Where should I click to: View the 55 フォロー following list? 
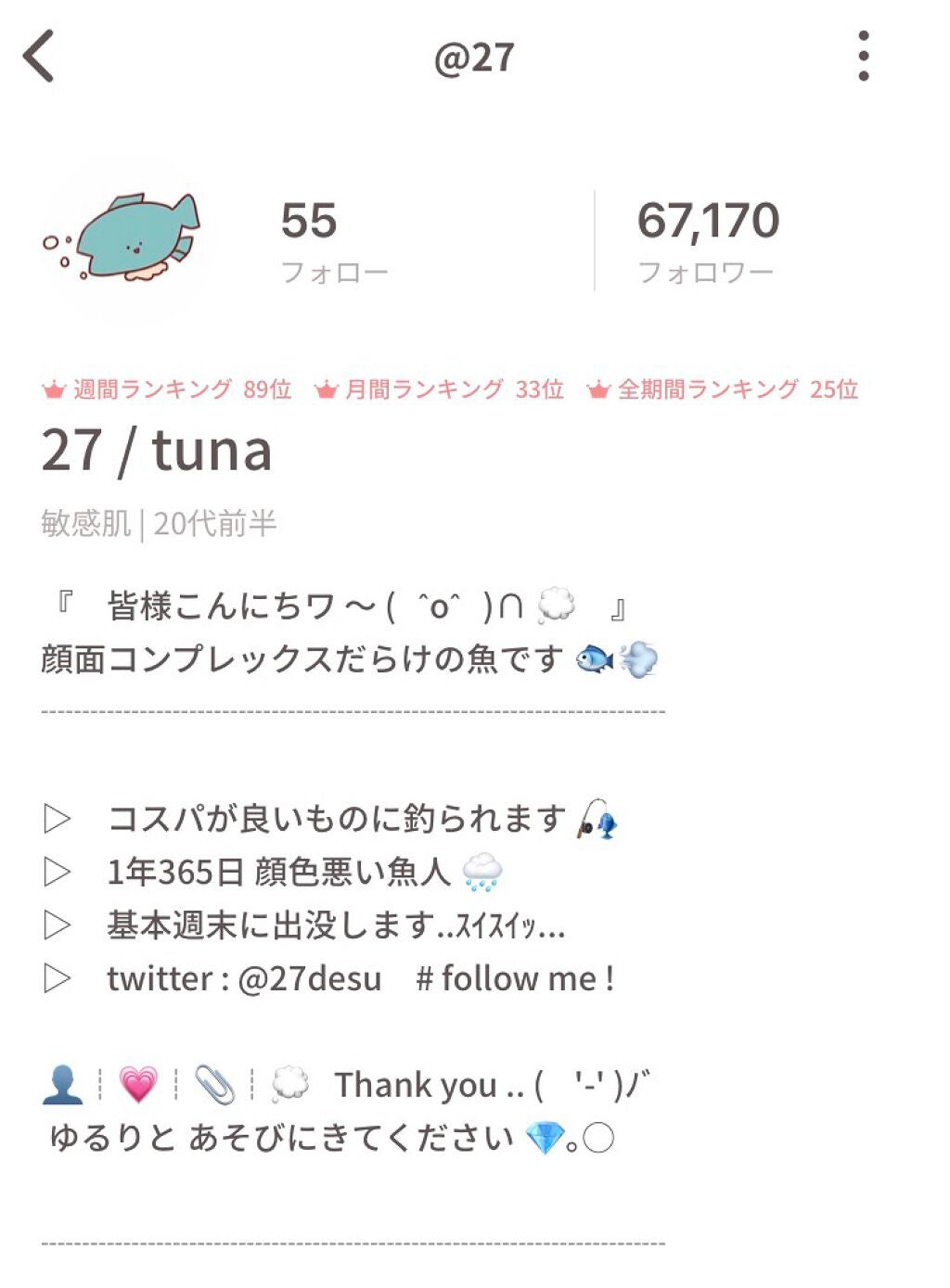334,241
